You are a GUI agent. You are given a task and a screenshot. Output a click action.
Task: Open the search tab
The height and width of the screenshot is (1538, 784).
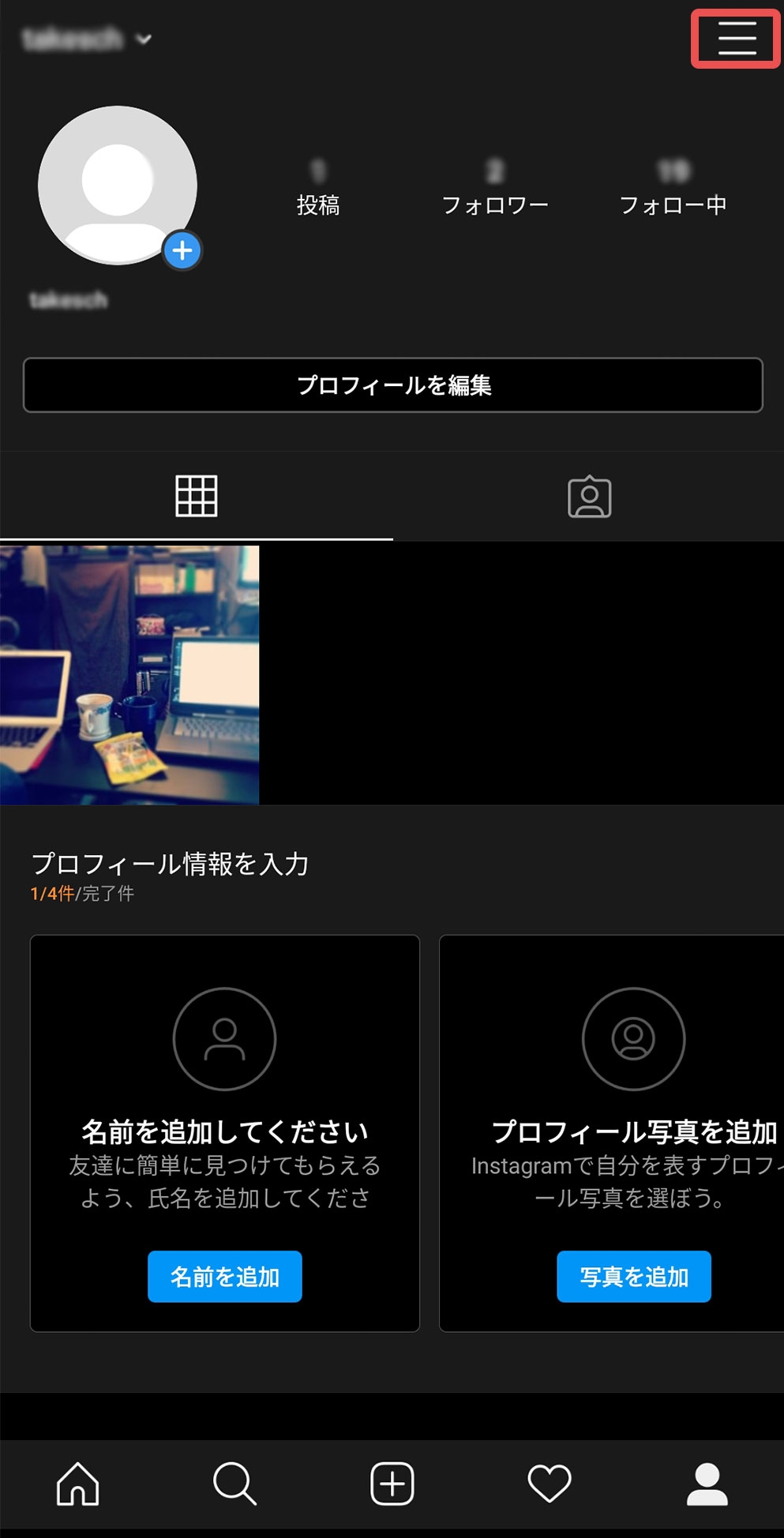click(234, 1484)
